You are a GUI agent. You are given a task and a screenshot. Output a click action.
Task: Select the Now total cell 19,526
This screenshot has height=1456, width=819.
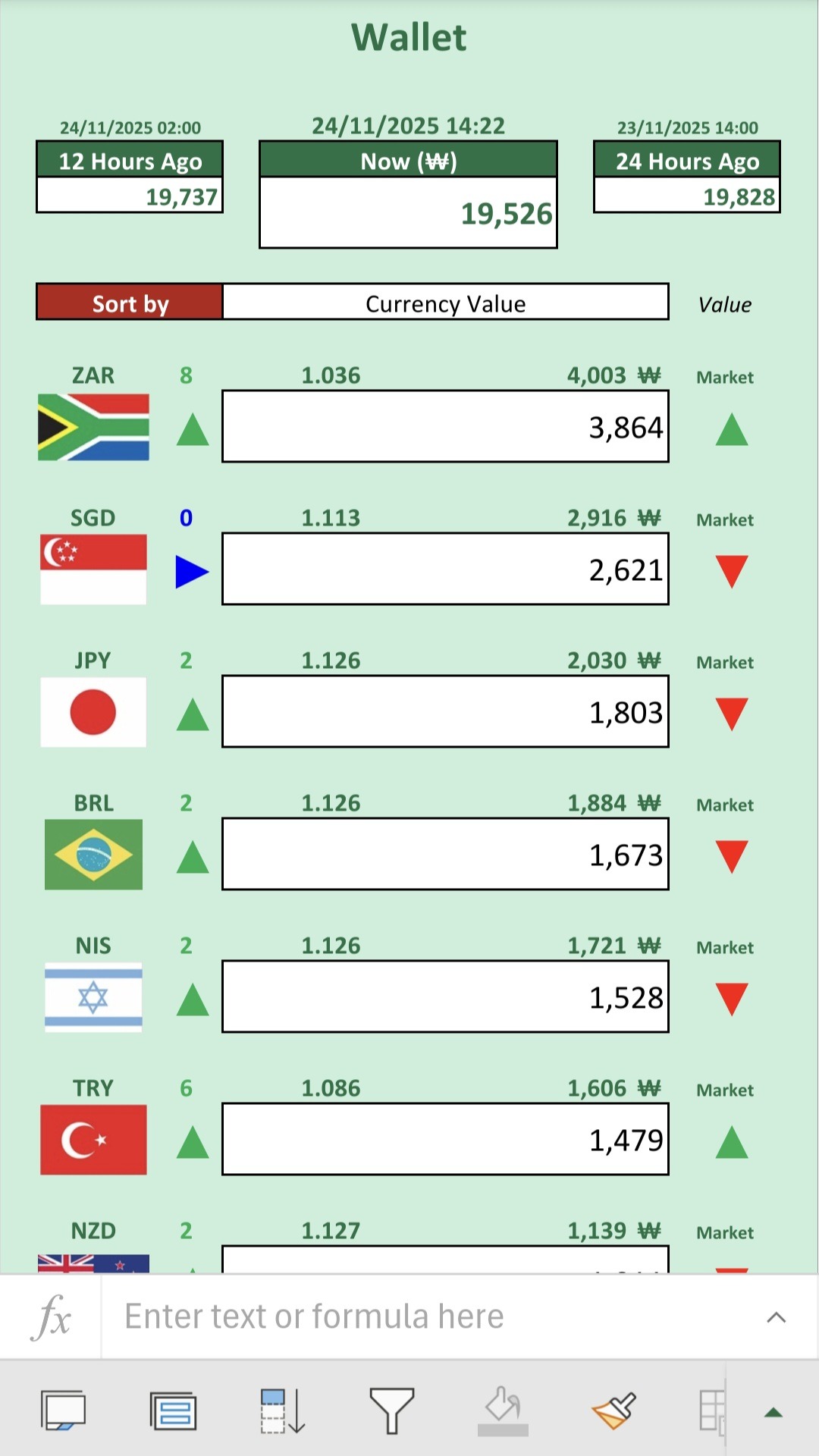[x=408, y=212]
